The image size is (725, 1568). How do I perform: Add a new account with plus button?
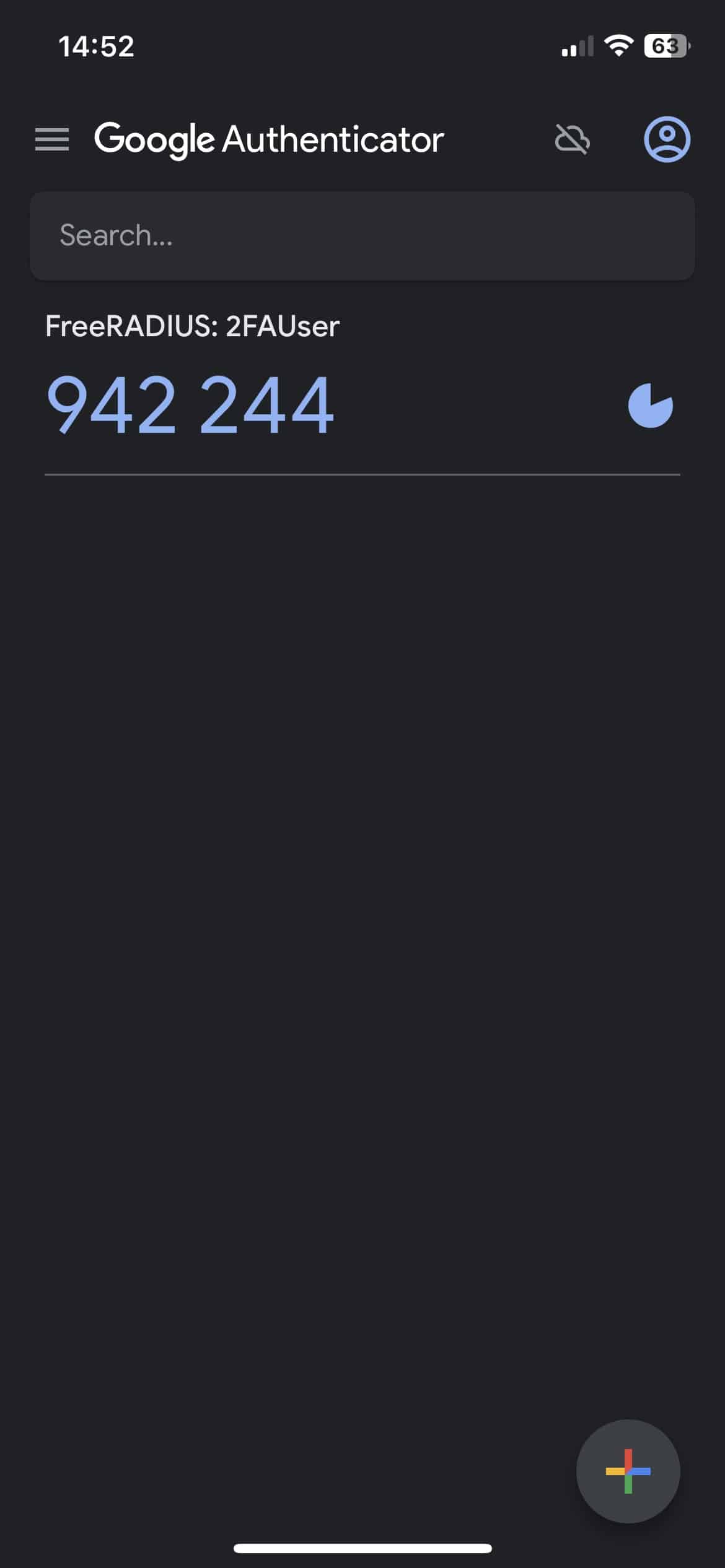click(628, 1471)
